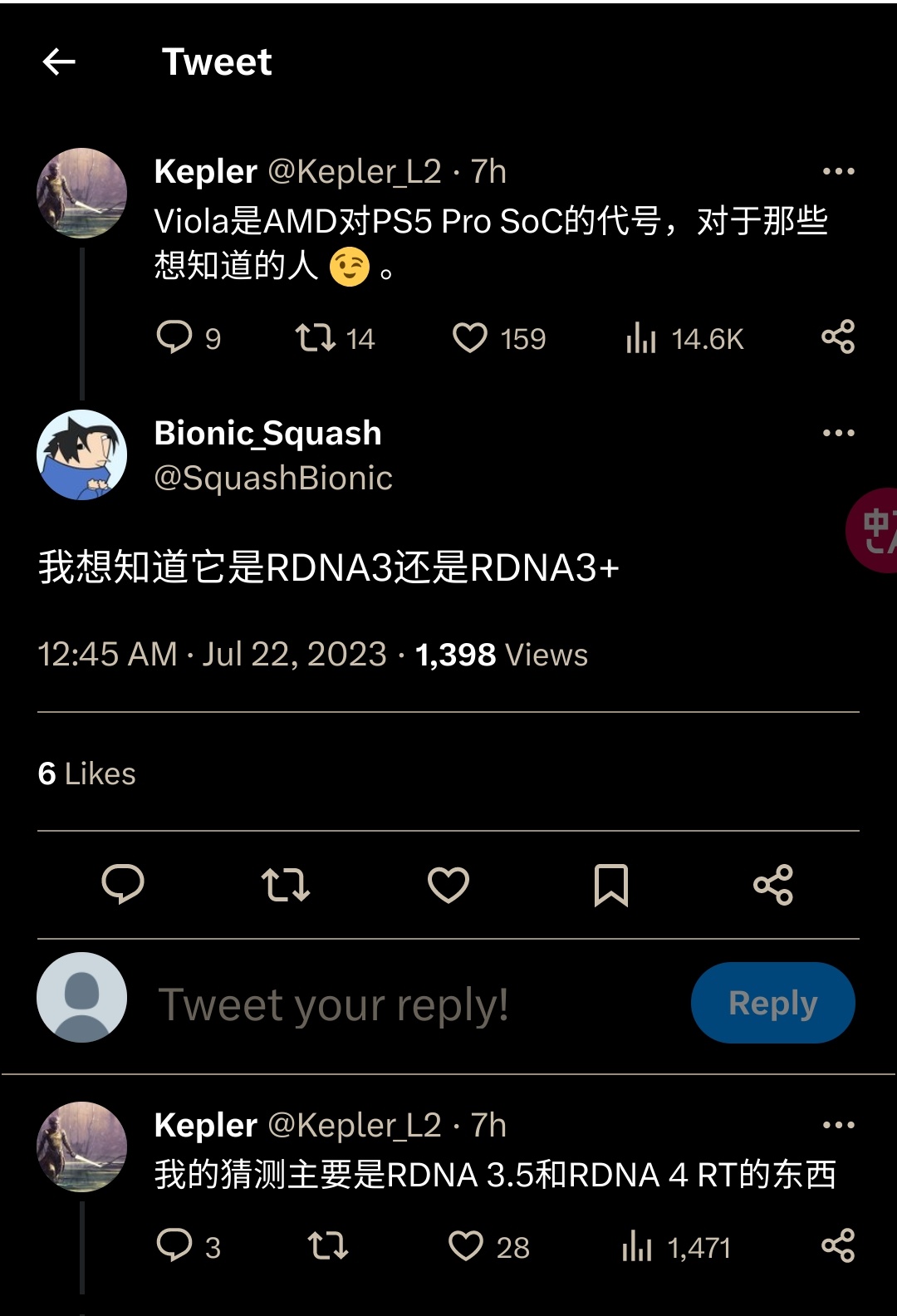Screen dimensions: 897x1316
Task: Share Kepler's first tweet via share icon
Action: point(837,336)
